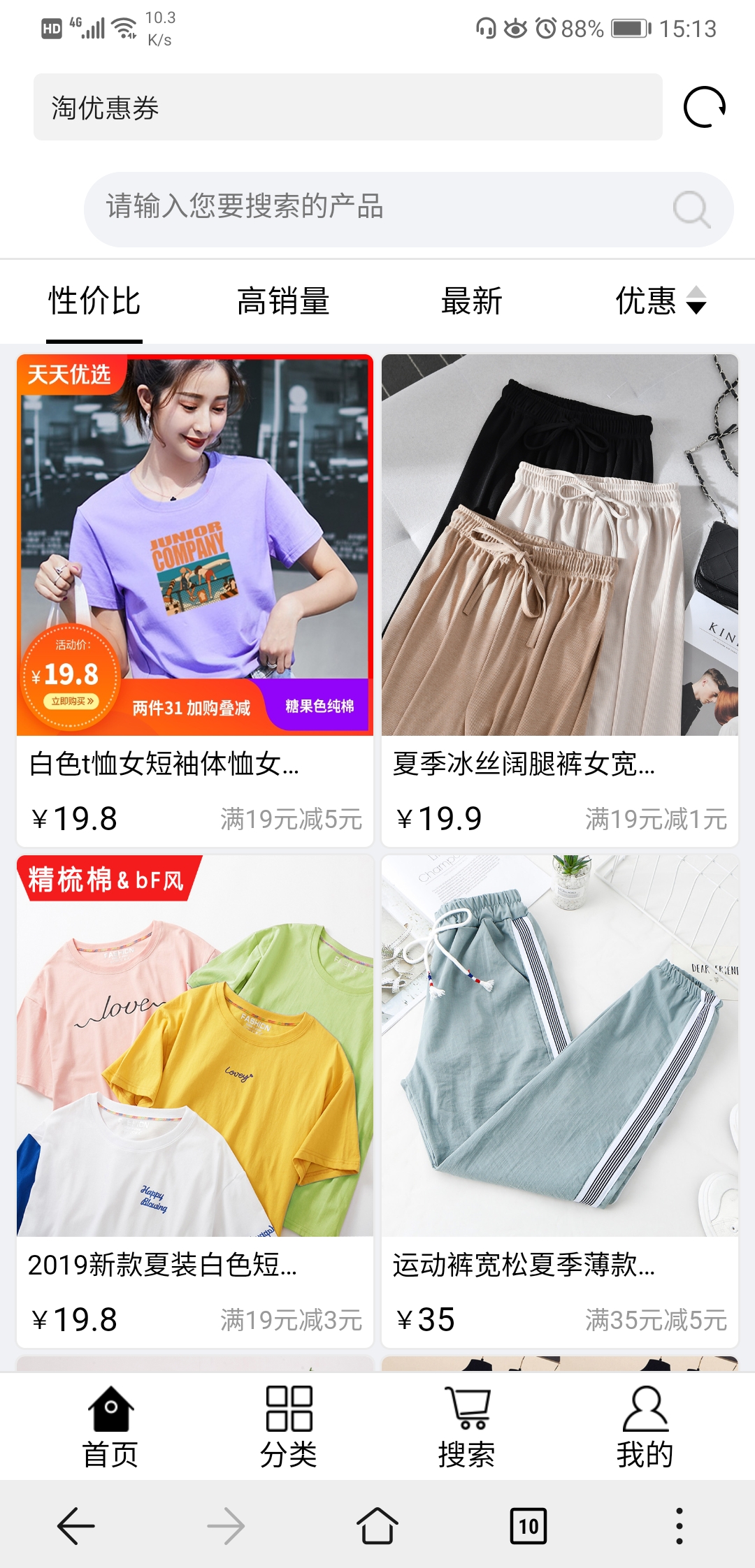Open the 白色t恤女短袖 product card

tap(195, 601)
